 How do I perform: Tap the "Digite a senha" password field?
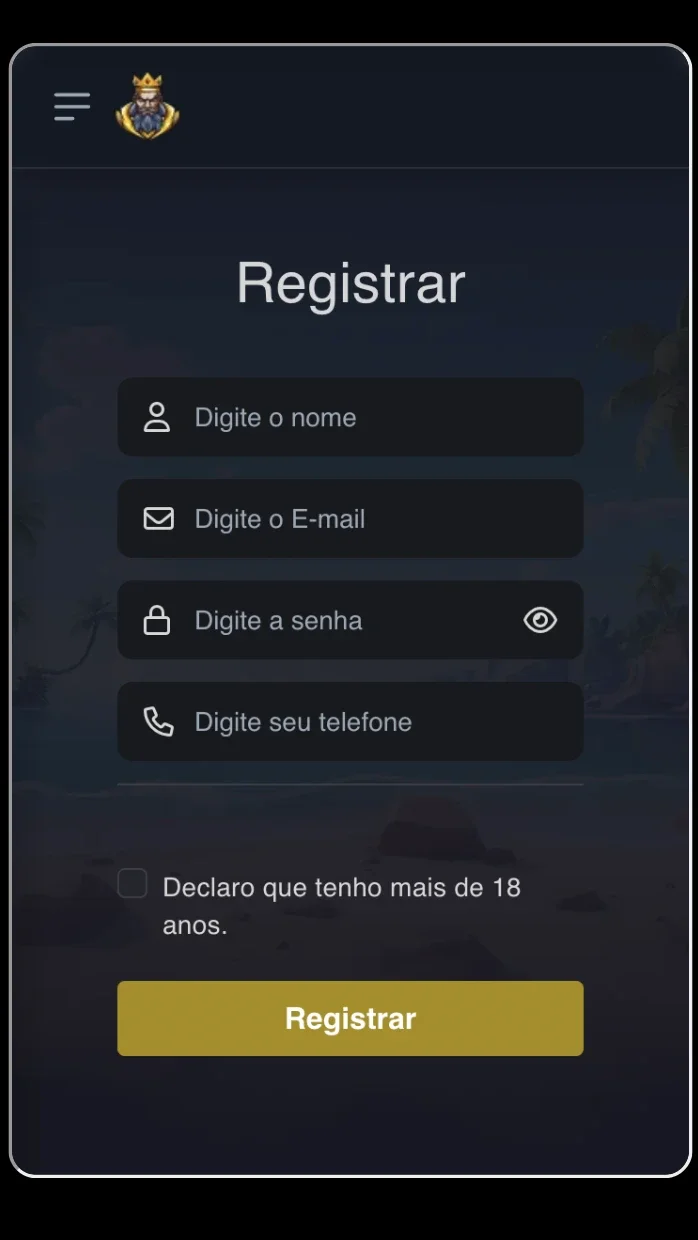pyautogui.click(x=350, y=620)
